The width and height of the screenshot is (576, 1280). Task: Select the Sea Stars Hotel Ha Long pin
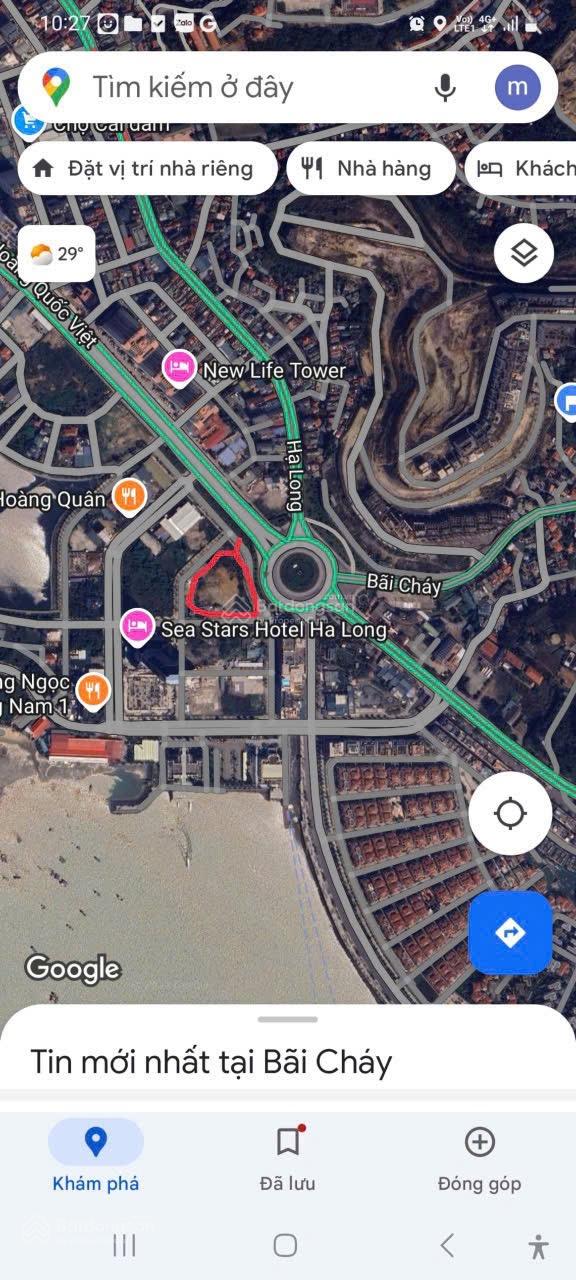[x=137, y=628]
